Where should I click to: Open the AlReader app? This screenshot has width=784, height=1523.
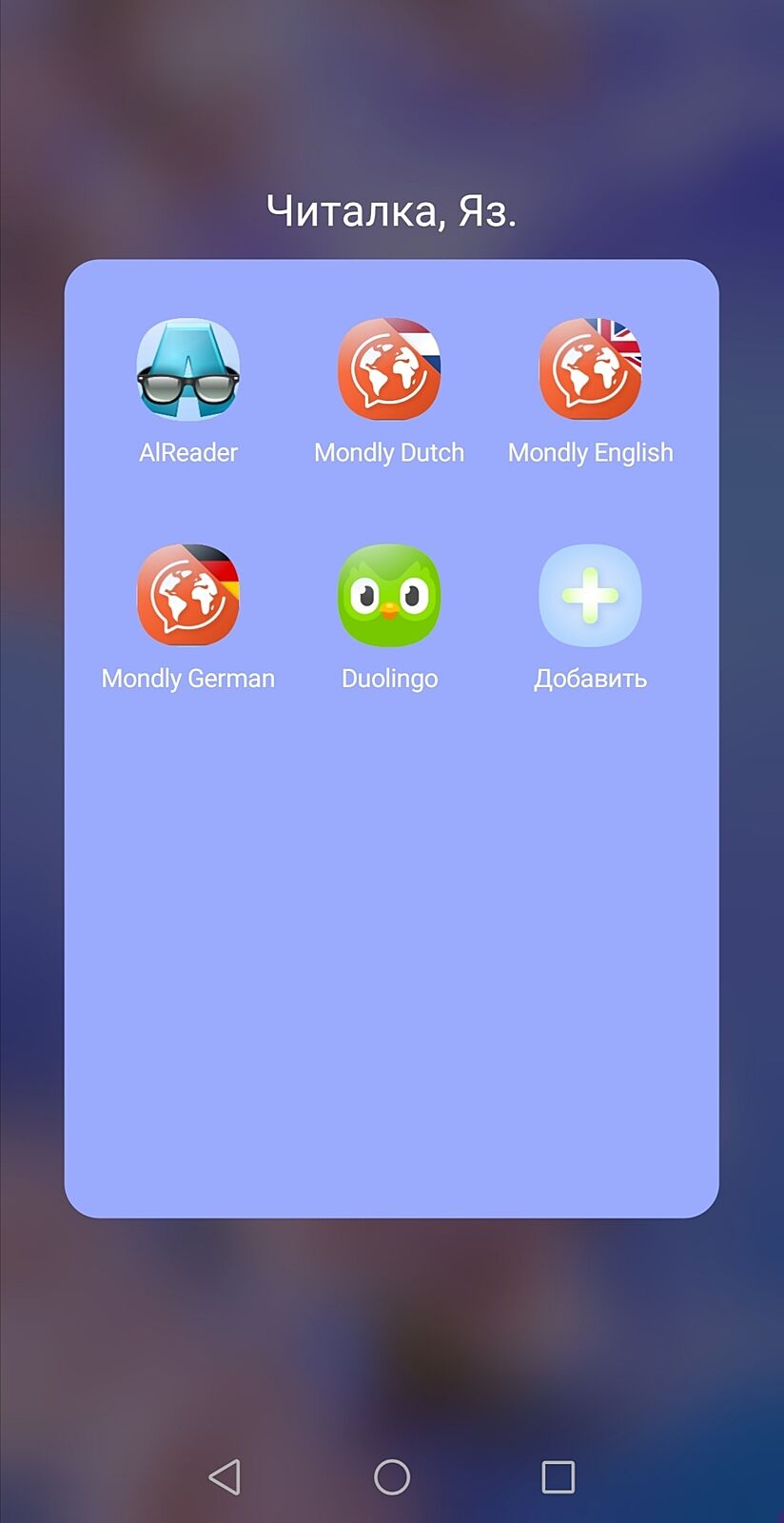(188, 370)
